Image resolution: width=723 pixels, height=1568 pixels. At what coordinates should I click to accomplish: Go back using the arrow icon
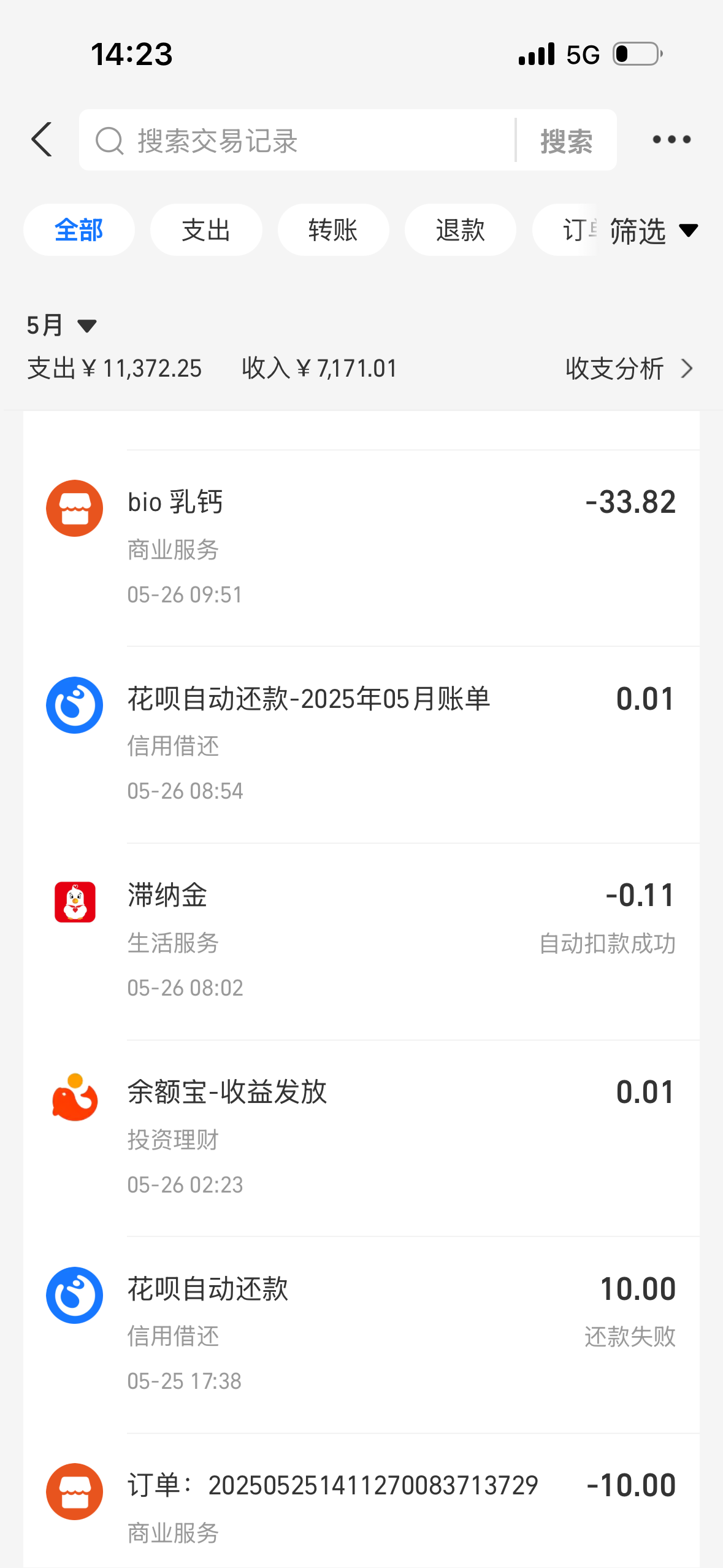(42, 139)
